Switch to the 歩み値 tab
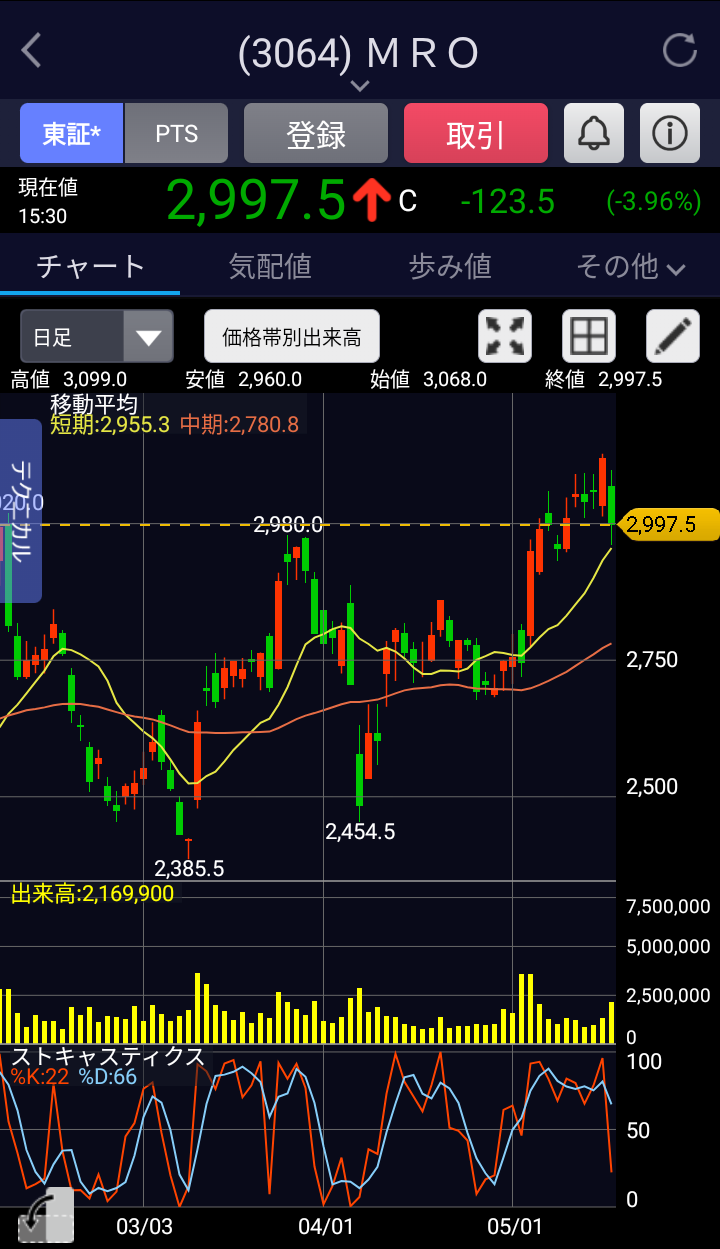This screenshot has width=720, height=1249. point(450,266)
